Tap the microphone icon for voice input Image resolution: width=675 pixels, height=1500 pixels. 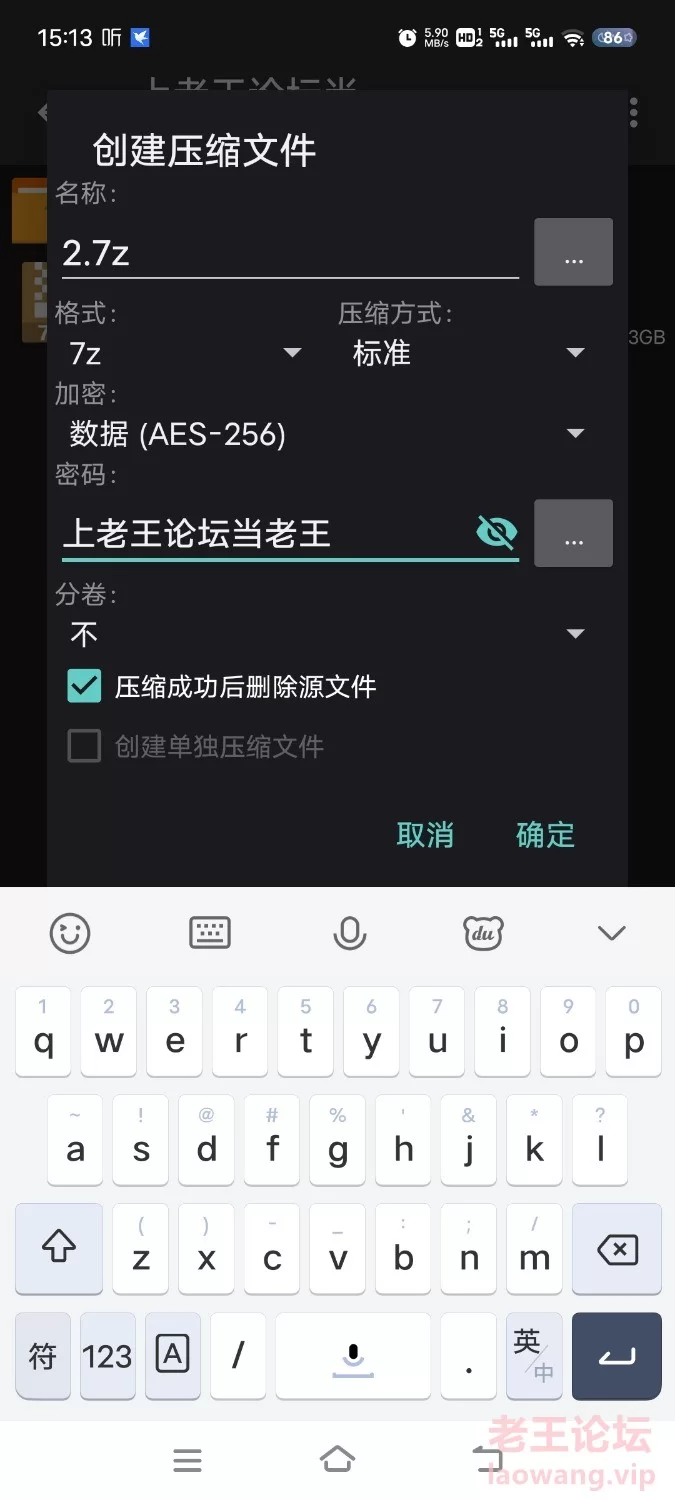[349, 933]
